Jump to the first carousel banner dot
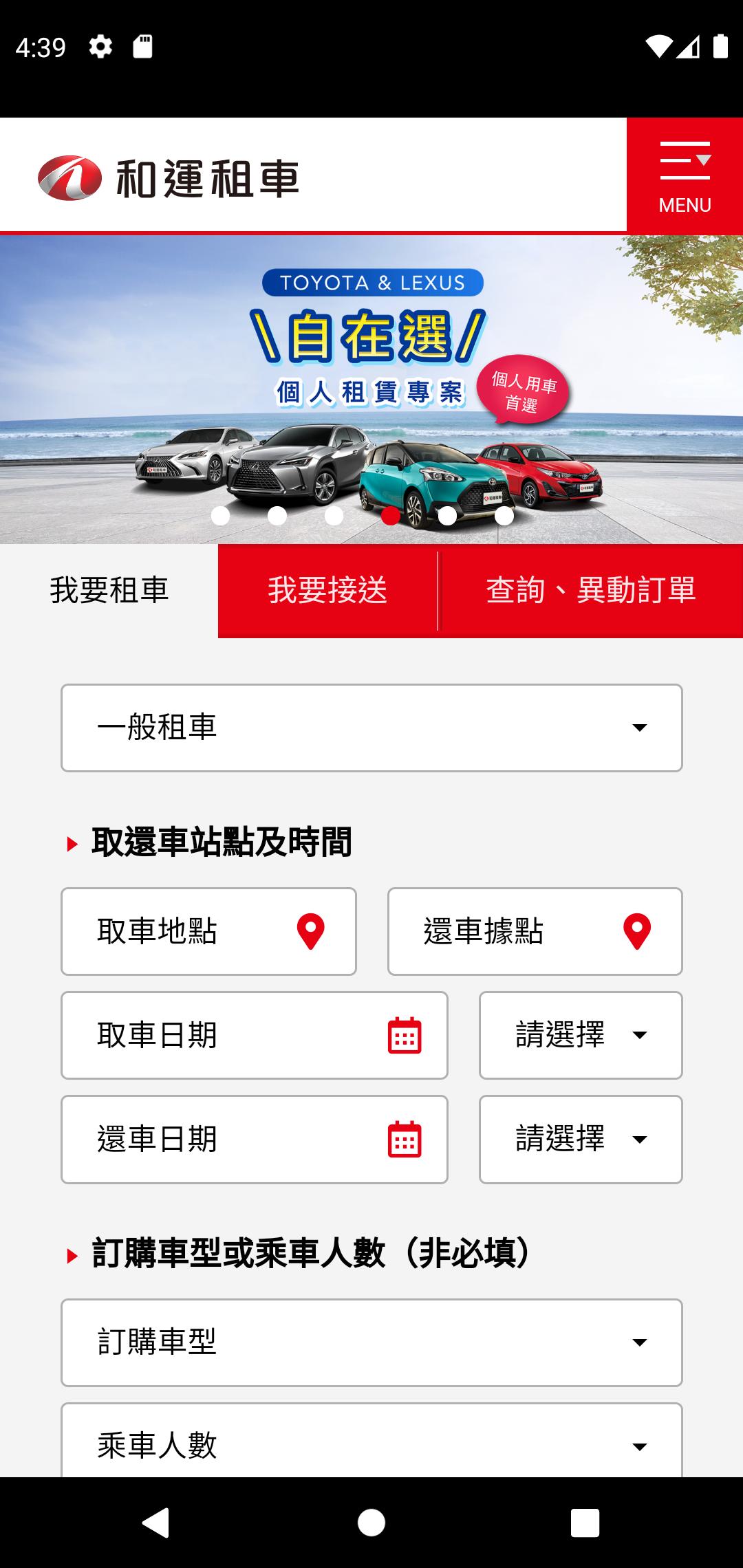Viewport: 743px width, 1568px height. [x=220, y=516]
